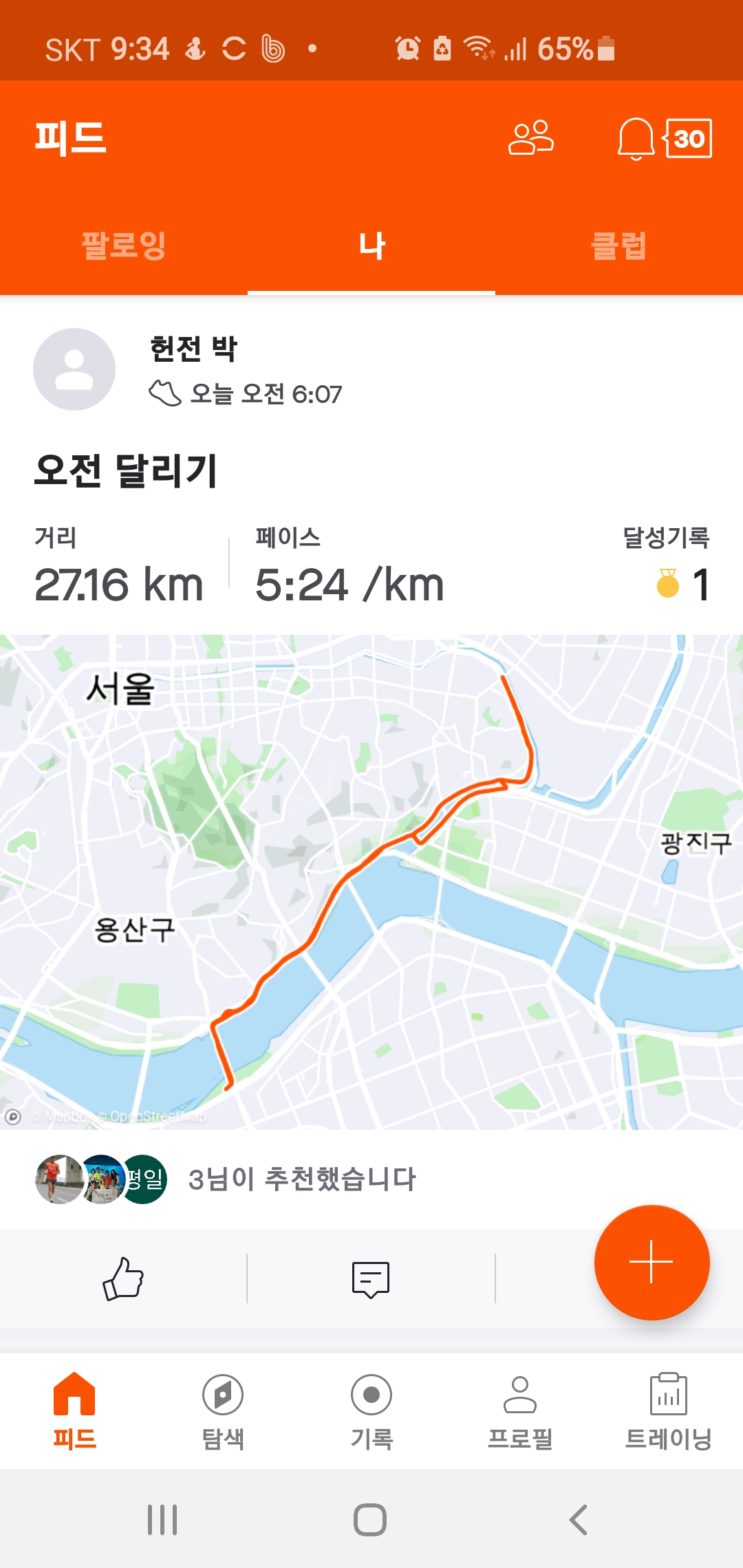The image size is (743, 1568).
Task: Switch to the 클럽 tab
Action: click(x=618, y=246)
